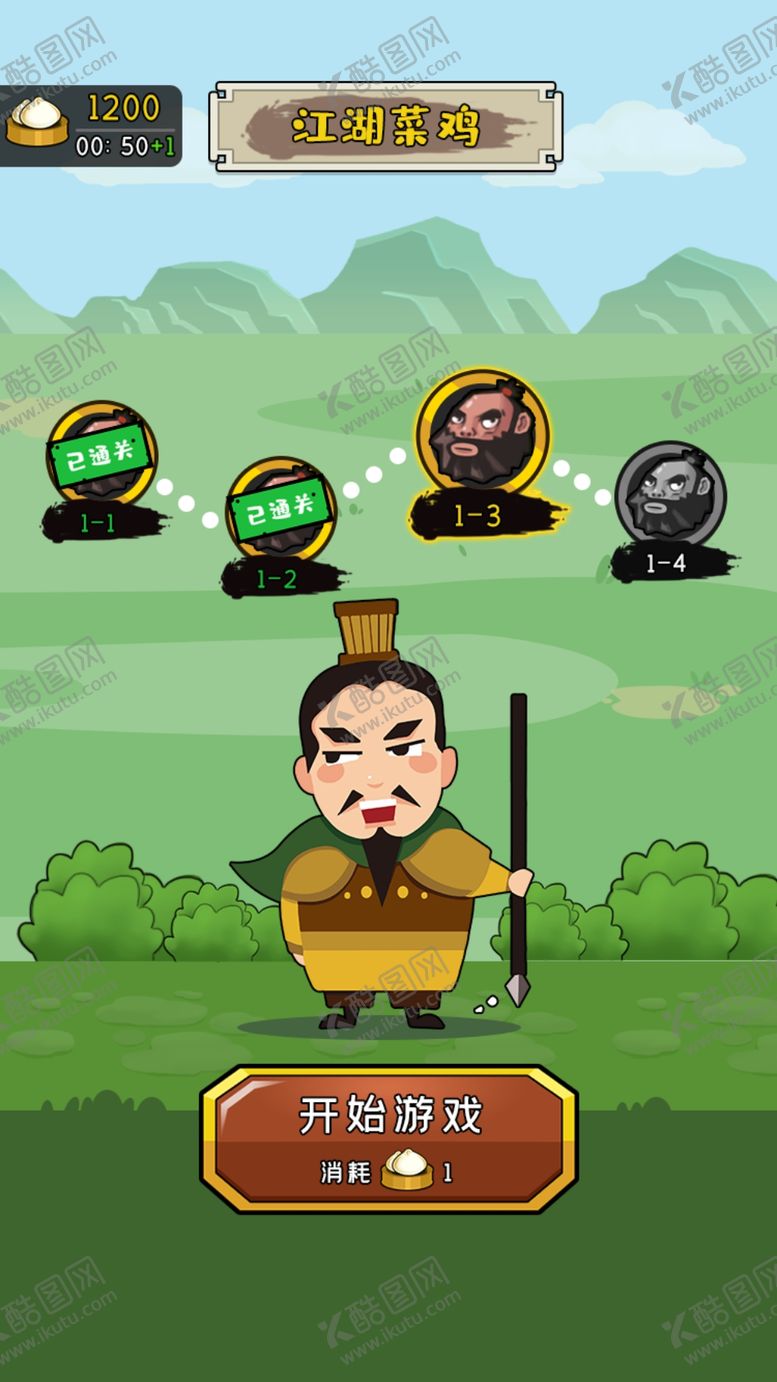
Task: Open the steamed bun energy counter
Action: click(91, 126)
